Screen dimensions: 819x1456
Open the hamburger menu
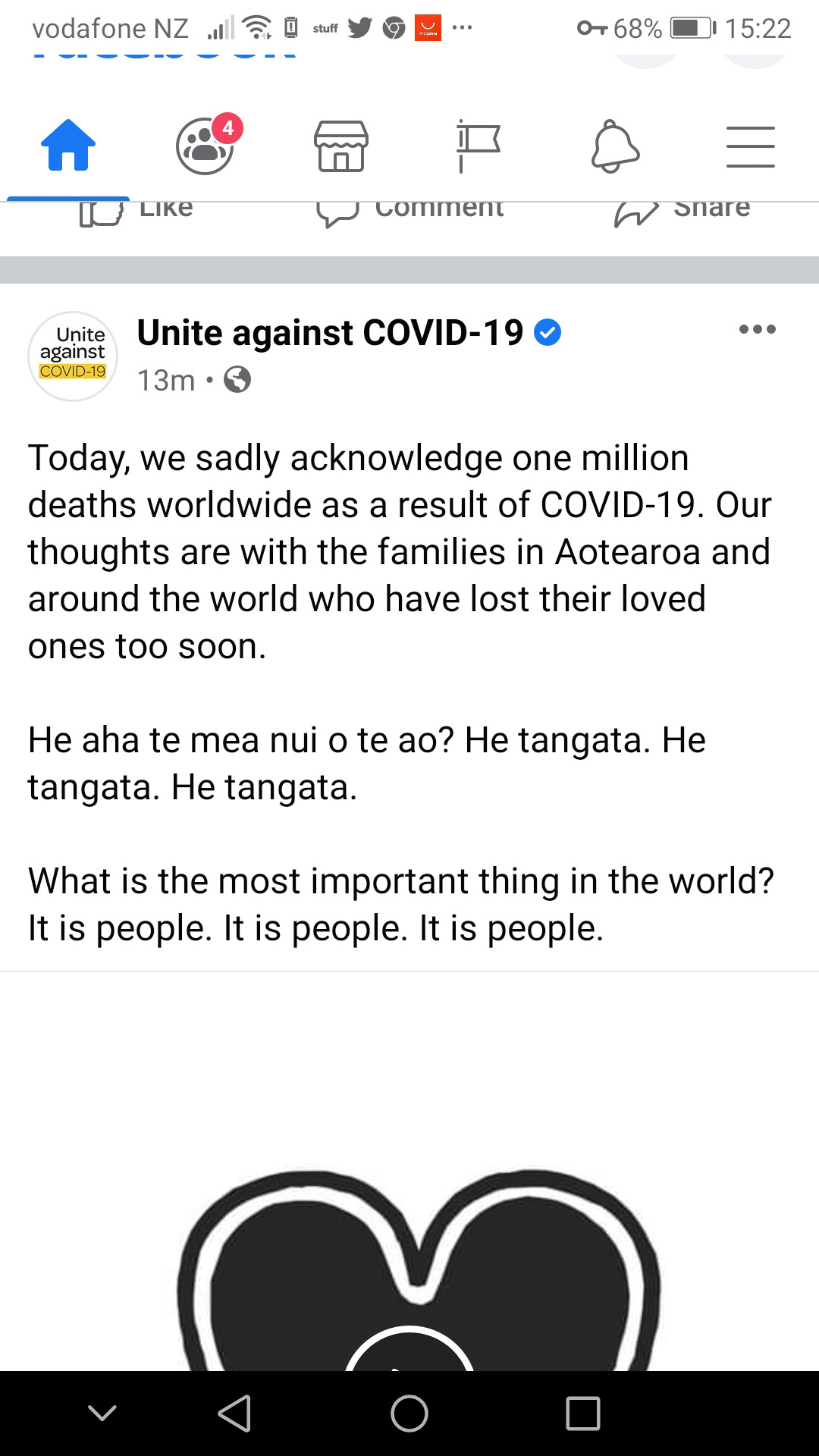(x=750, y=146)
